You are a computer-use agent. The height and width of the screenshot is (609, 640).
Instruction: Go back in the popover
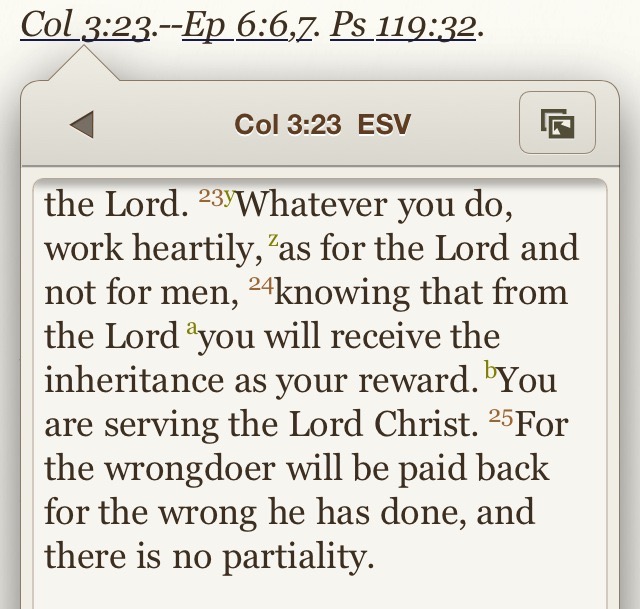tap(82, 125)
